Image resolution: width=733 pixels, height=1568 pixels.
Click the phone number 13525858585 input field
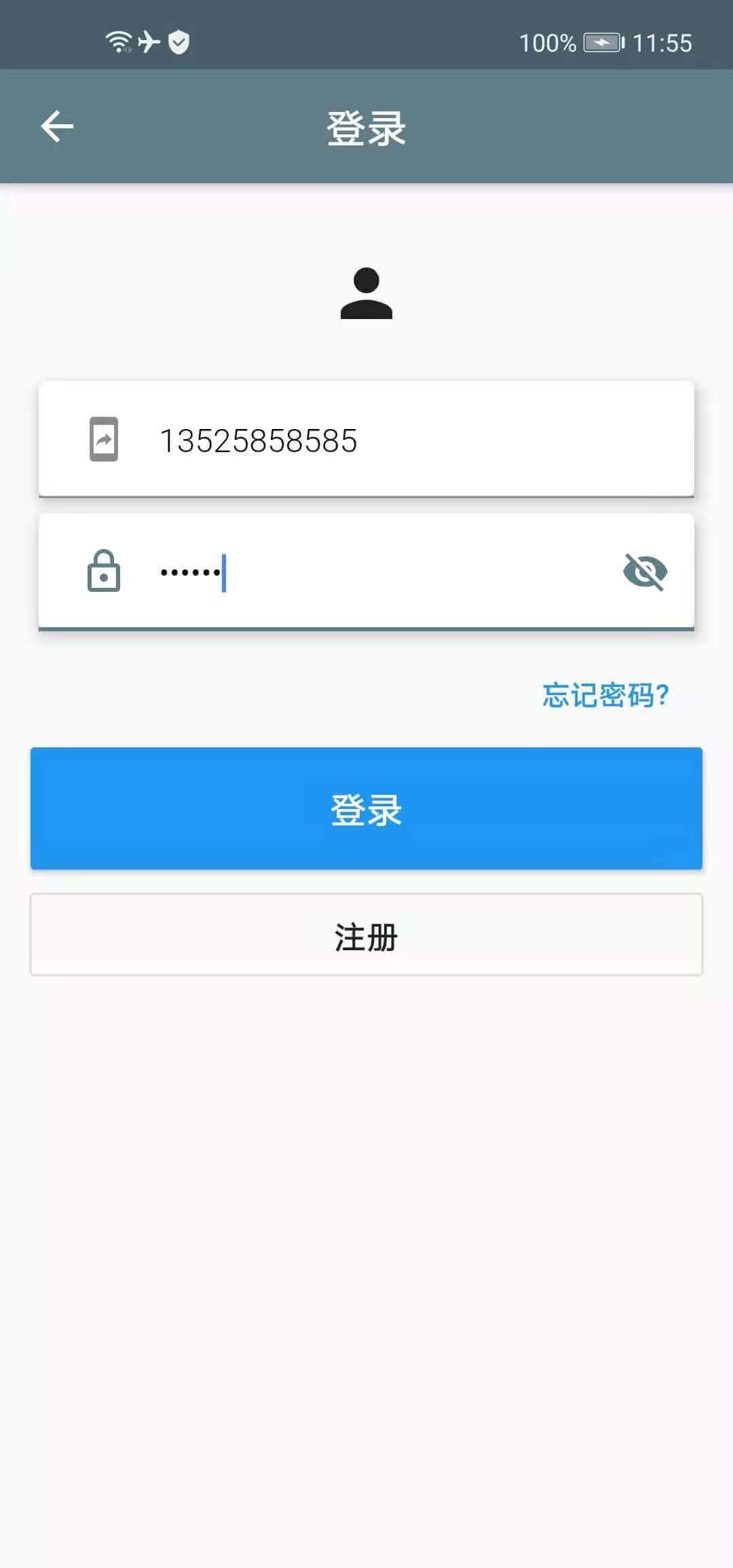pyautogui.click(x=366, y=440)
